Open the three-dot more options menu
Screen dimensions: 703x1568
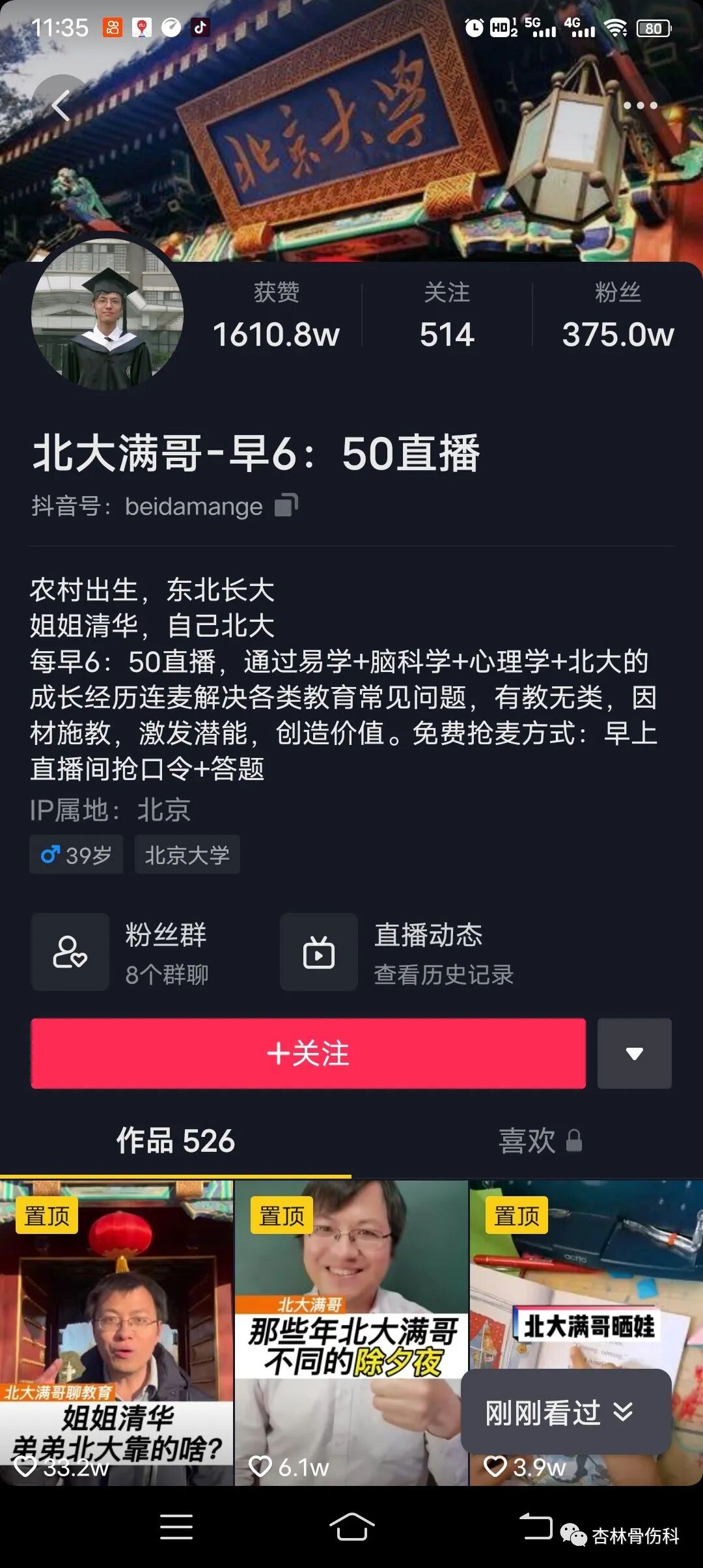(640, 105)
